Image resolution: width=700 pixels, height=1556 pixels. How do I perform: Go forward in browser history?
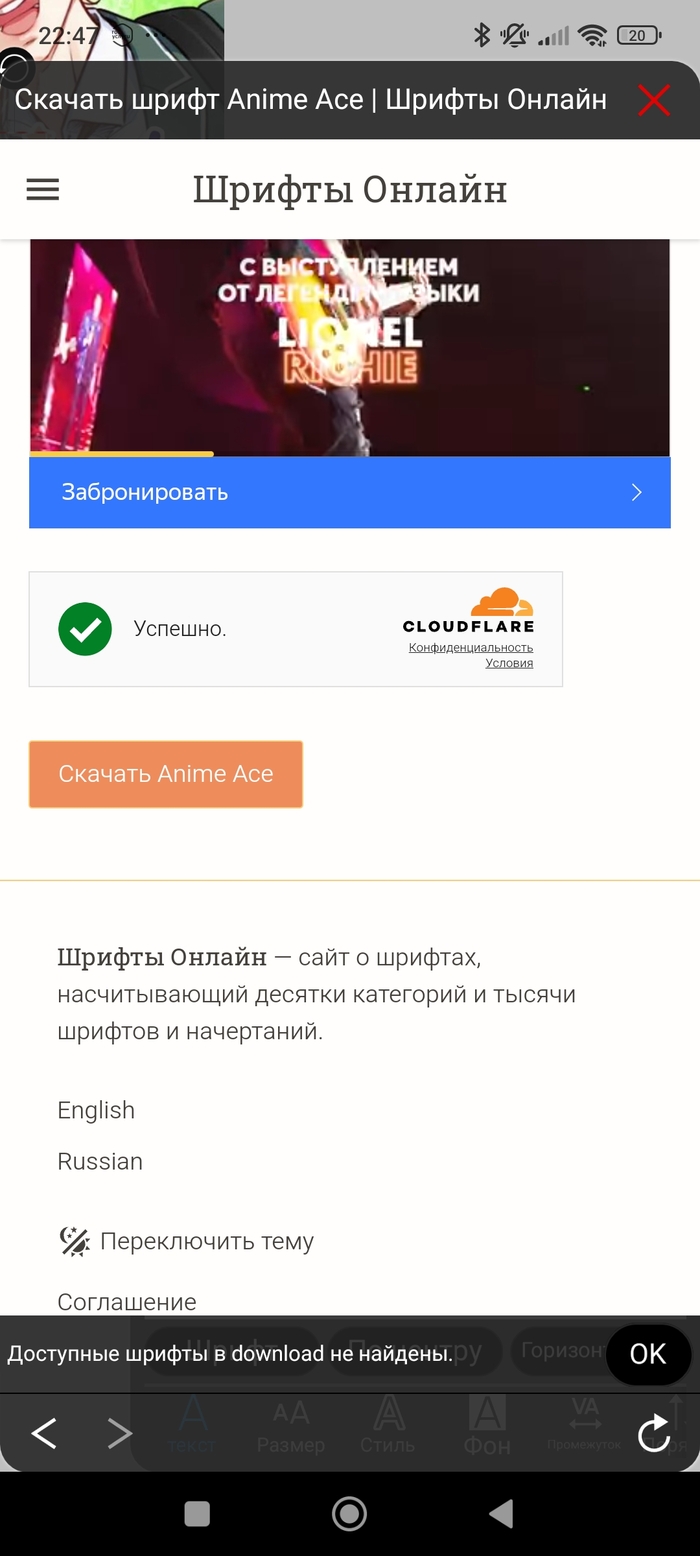120,1434
